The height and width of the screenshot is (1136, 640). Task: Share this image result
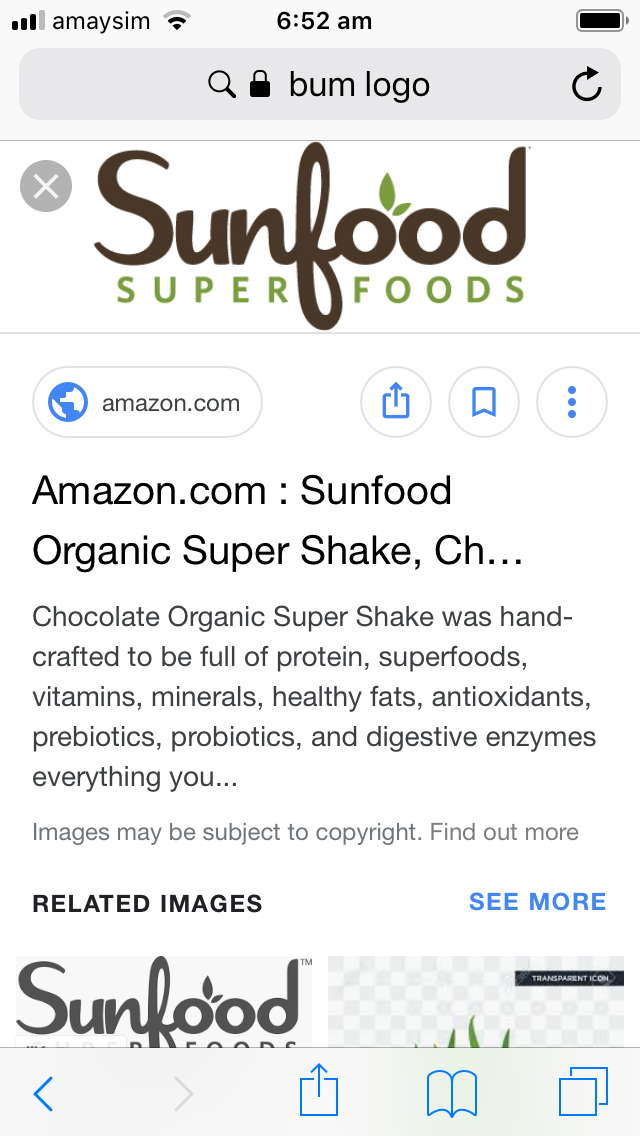click(x=396, y=403)
